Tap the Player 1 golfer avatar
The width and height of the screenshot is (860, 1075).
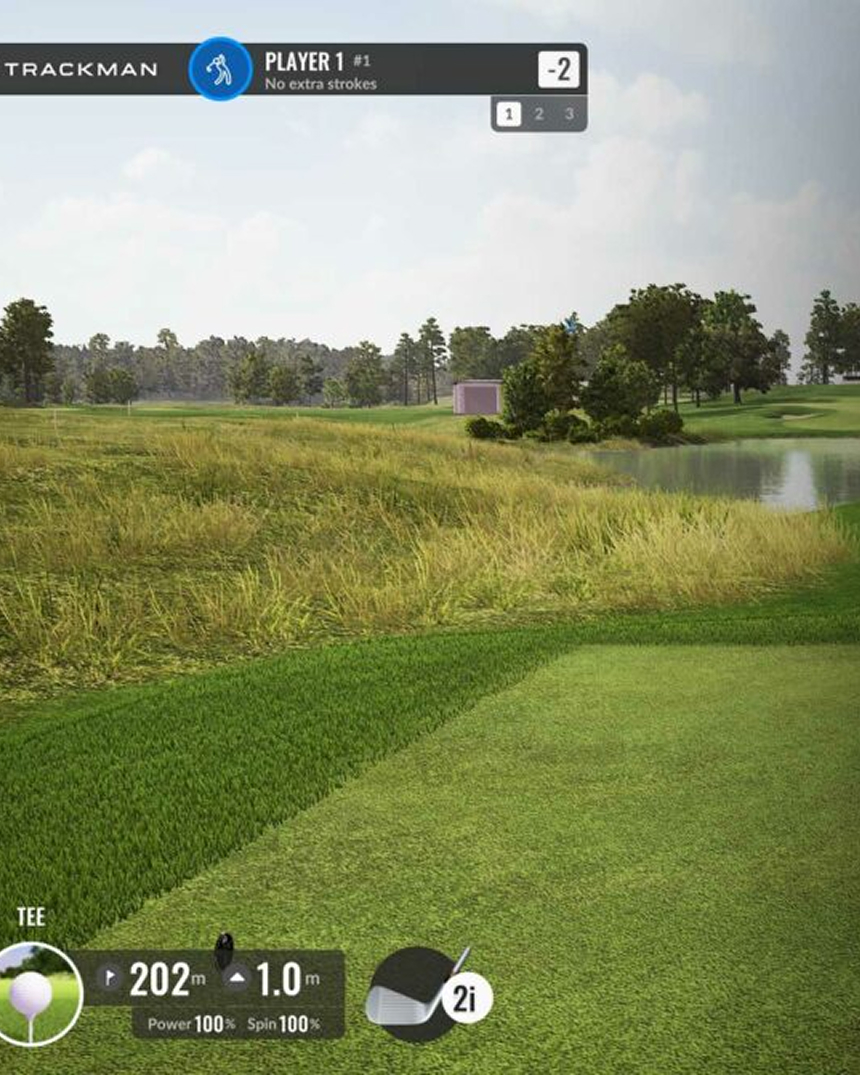(220, 69)
